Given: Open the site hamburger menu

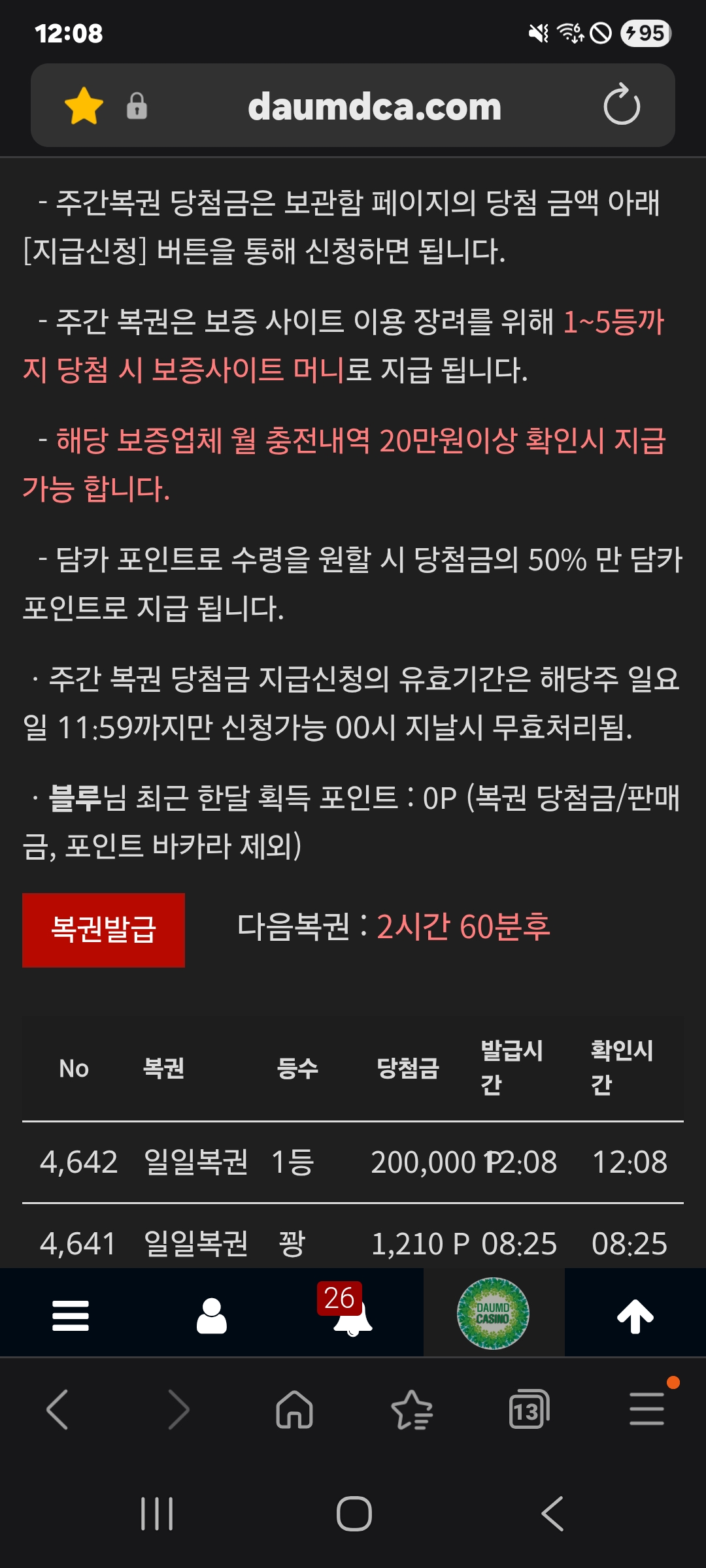Looking at the screenshot, I should (x=71, y=1315).
